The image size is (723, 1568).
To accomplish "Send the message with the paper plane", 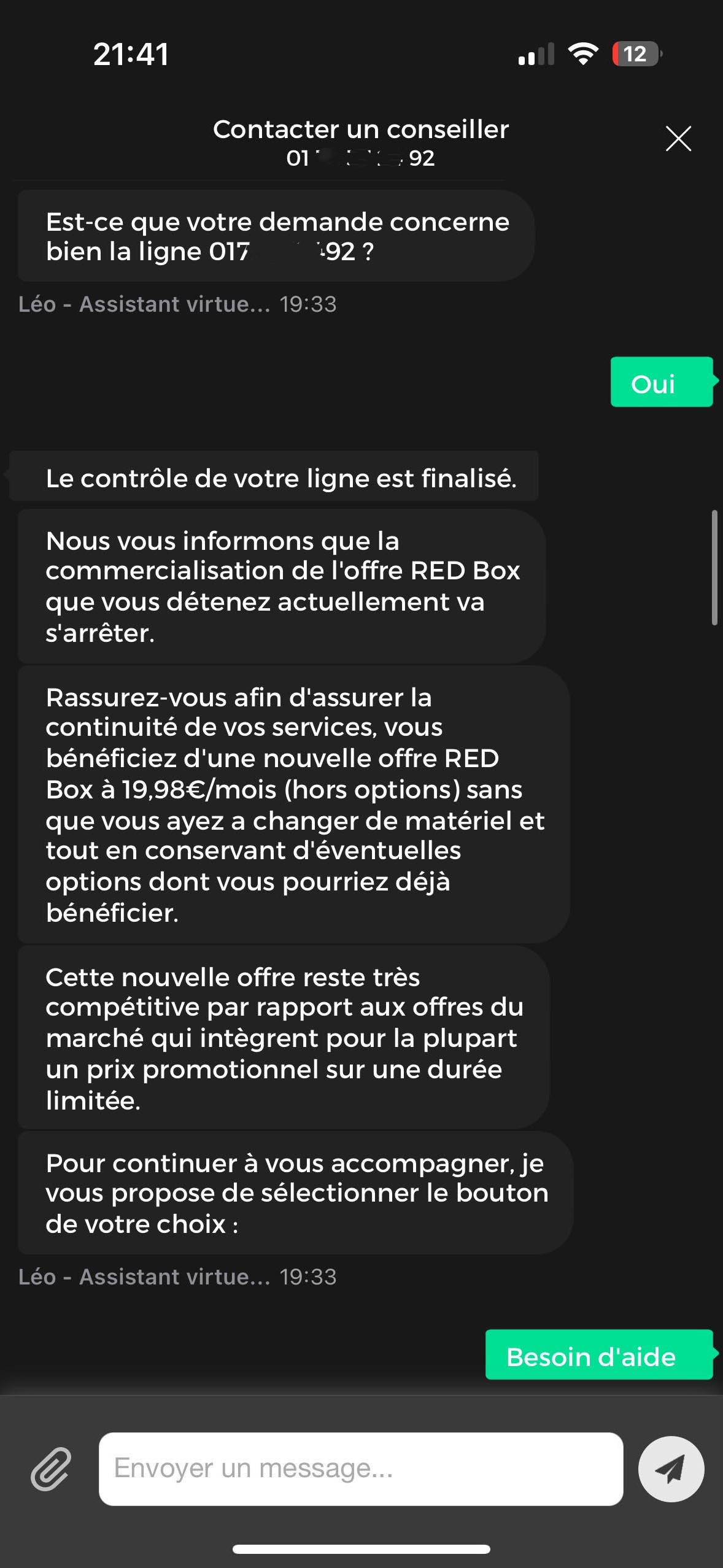I will pos(671,1469).
